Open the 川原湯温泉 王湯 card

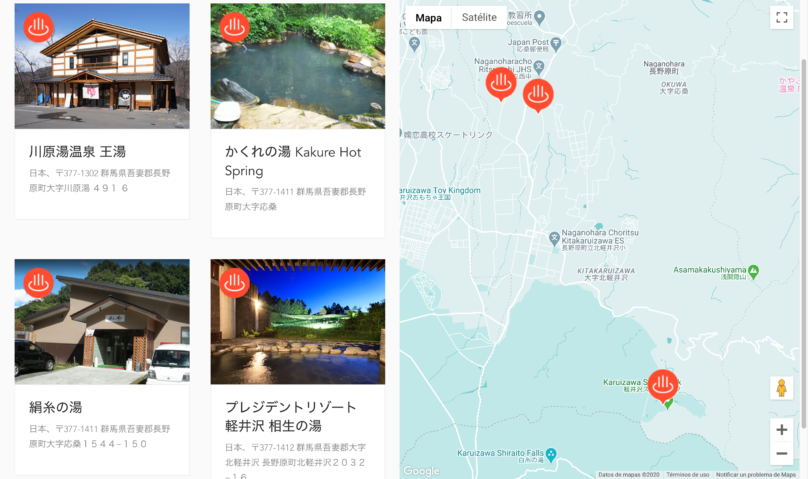(102, 110)
